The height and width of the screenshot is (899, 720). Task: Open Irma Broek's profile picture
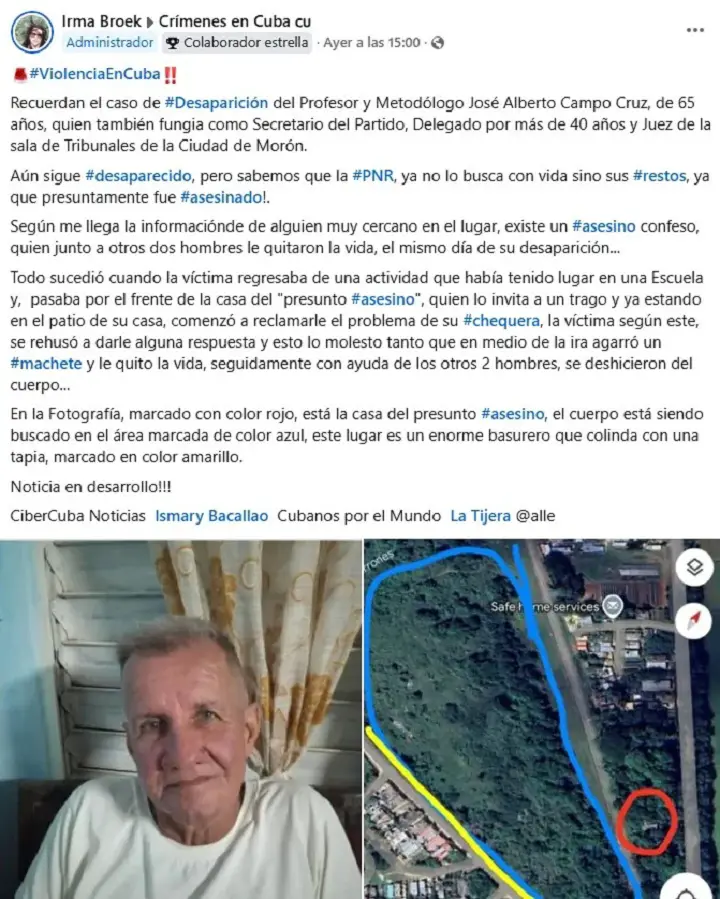pos(32,32)
